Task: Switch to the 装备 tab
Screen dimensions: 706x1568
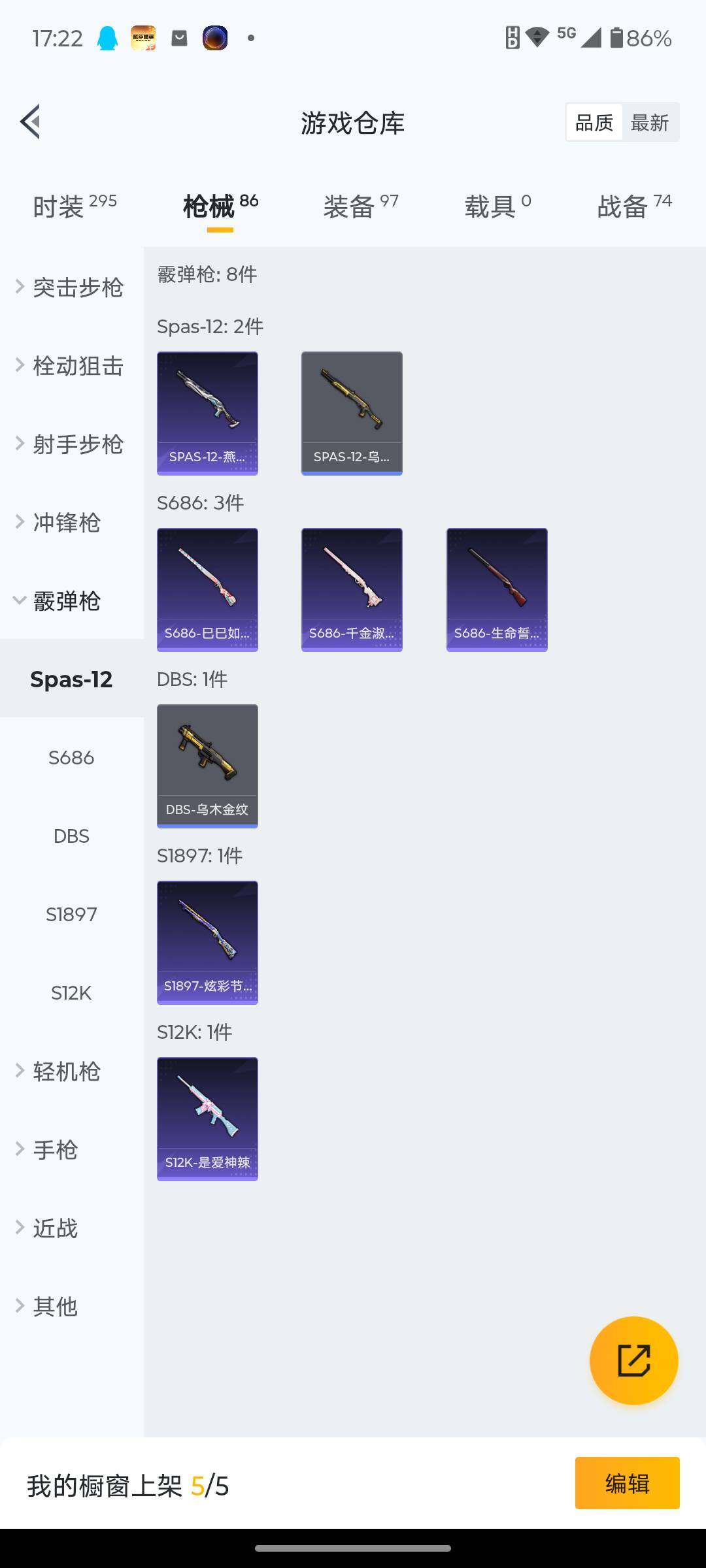Action: pos(360,206)
